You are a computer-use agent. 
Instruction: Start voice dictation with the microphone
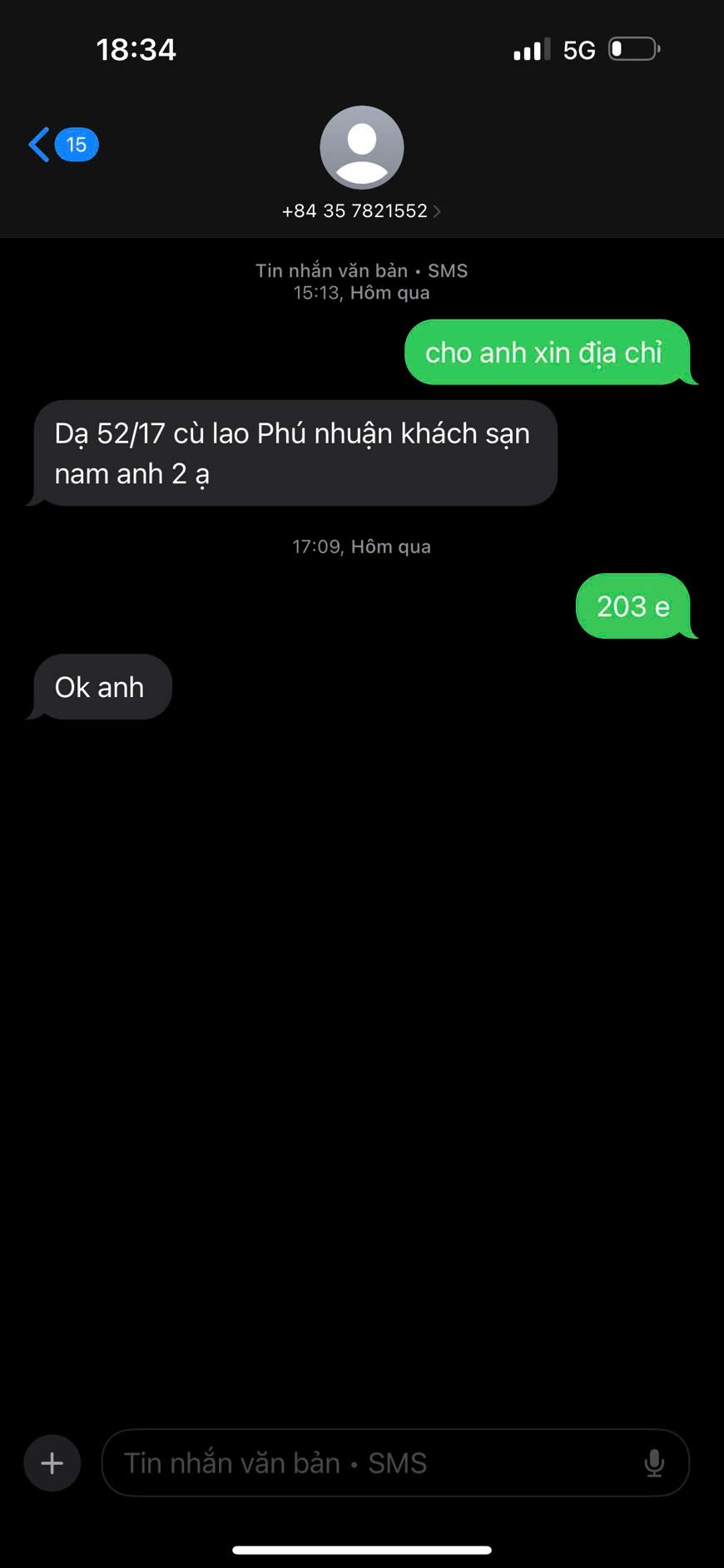tap(654, 1462)
